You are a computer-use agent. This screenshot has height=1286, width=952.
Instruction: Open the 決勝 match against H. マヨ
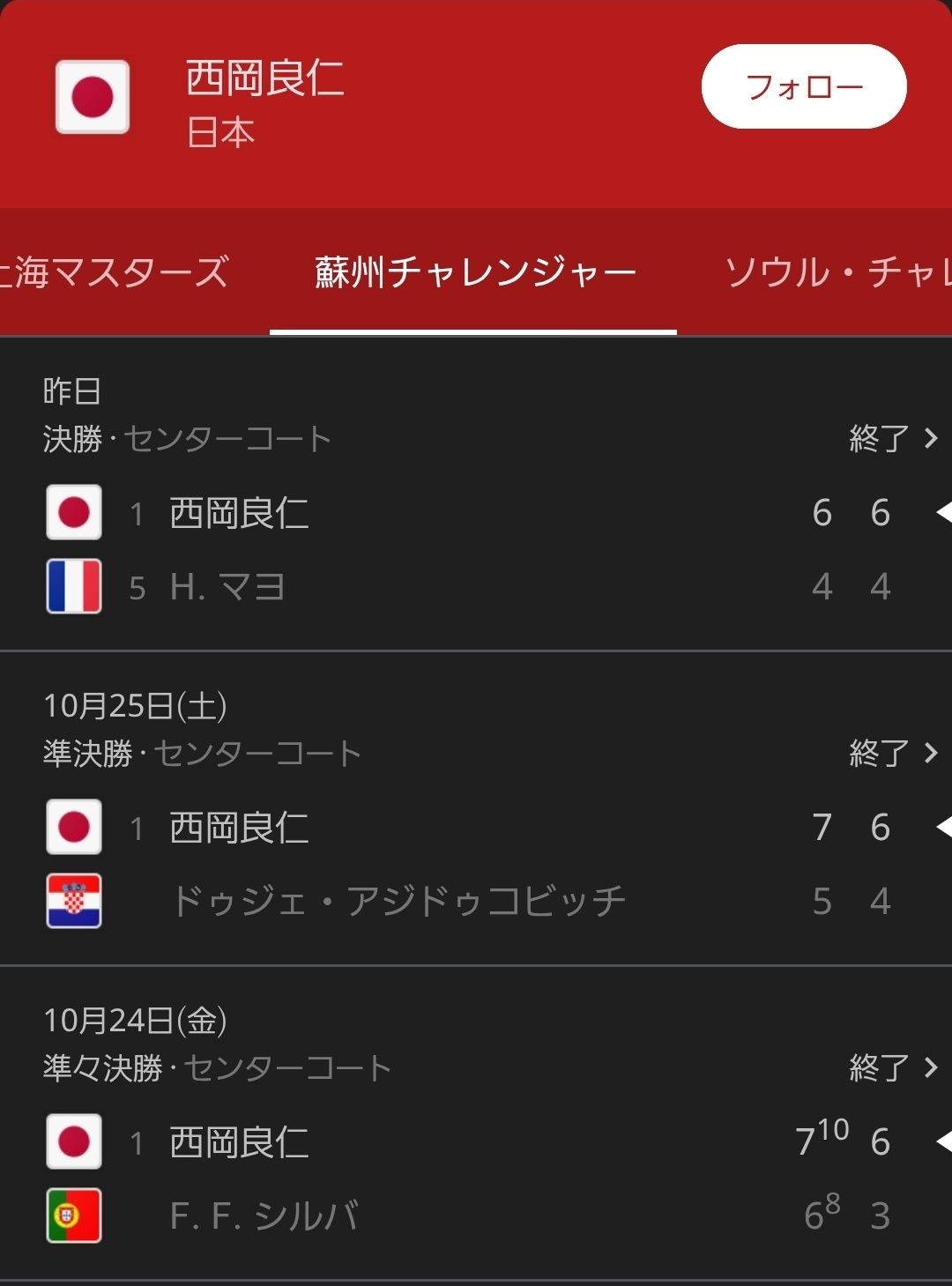476,529
